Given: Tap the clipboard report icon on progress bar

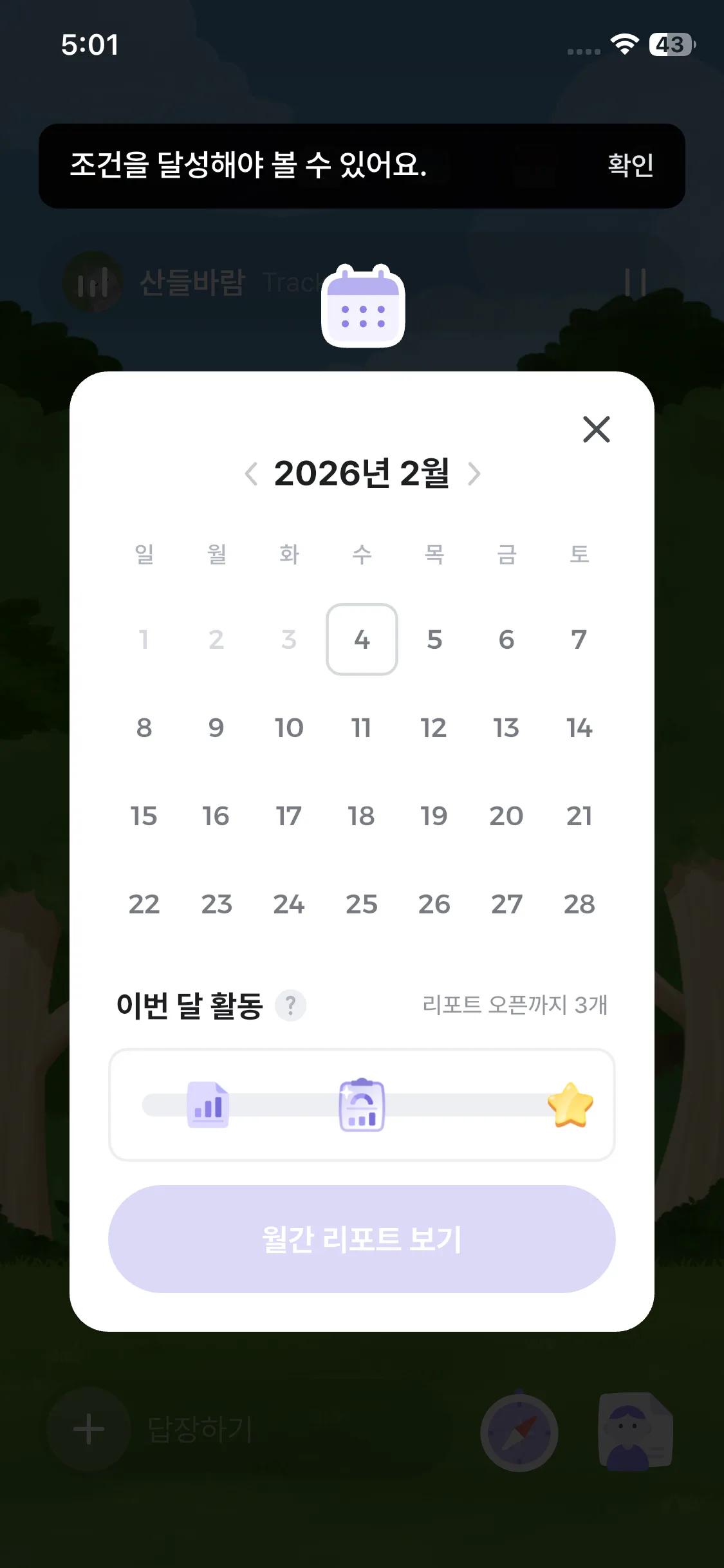Looking at the screenshot, I should click(x=362, y=1105).
